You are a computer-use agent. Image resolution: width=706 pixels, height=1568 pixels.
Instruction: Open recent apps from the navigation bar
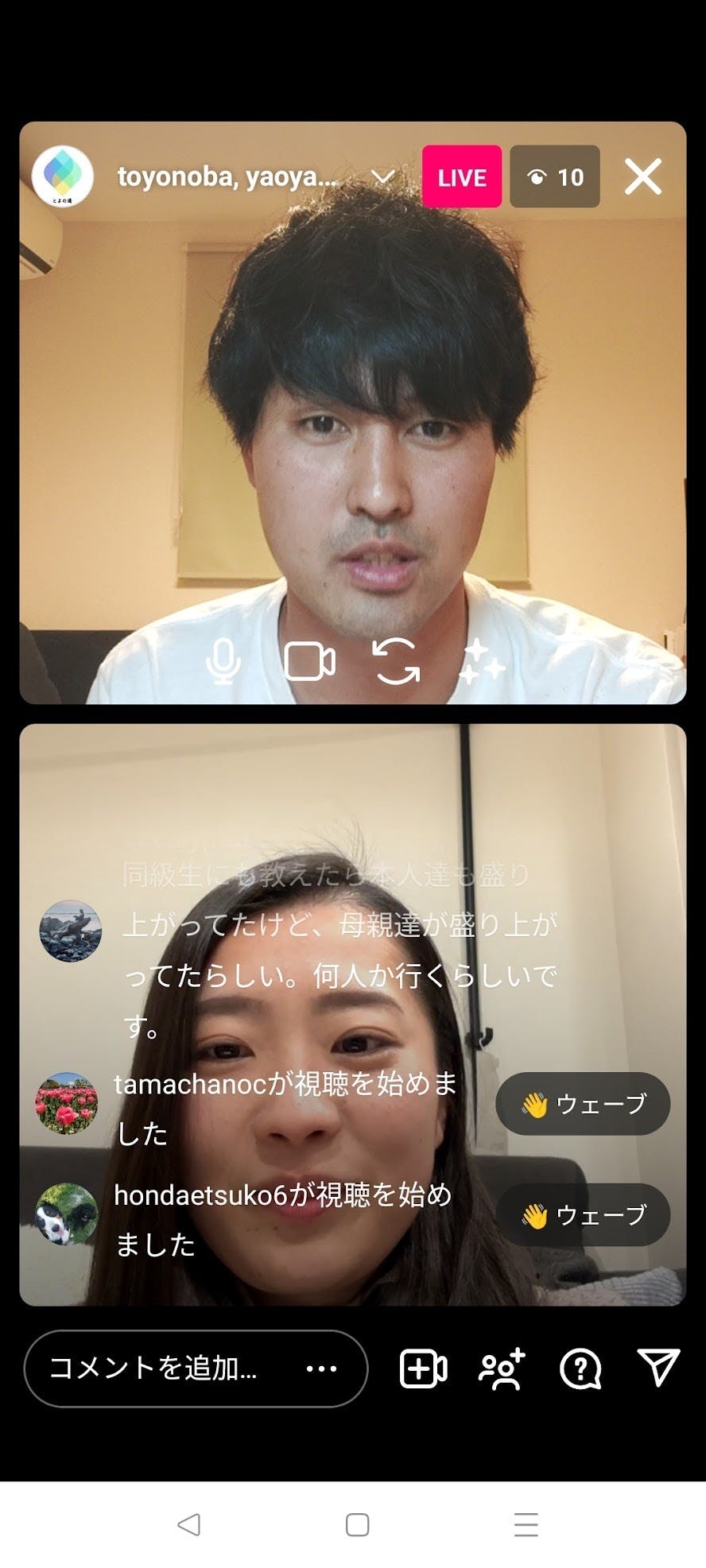pos(526,1524)
